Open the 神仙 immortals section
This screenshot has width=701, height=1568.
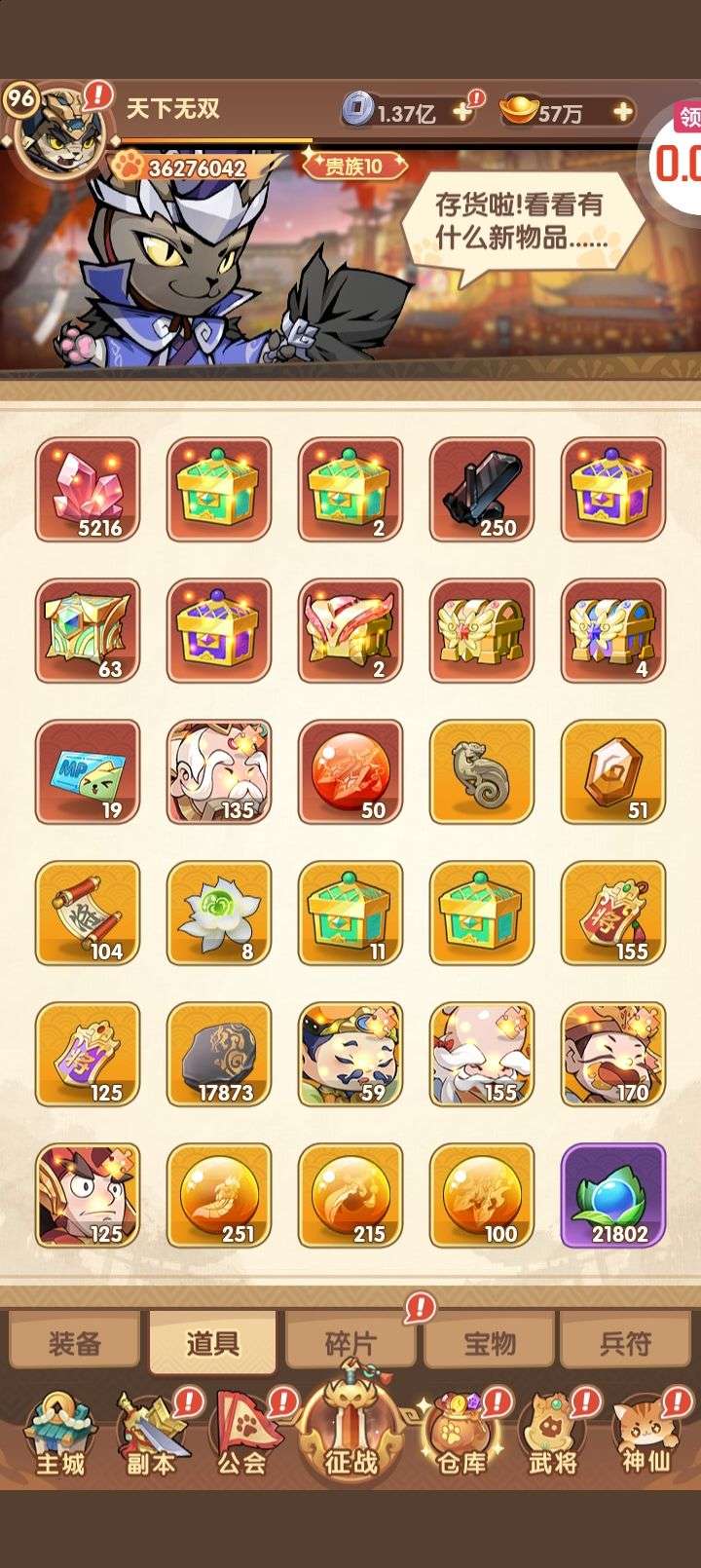click(645, 1434)
